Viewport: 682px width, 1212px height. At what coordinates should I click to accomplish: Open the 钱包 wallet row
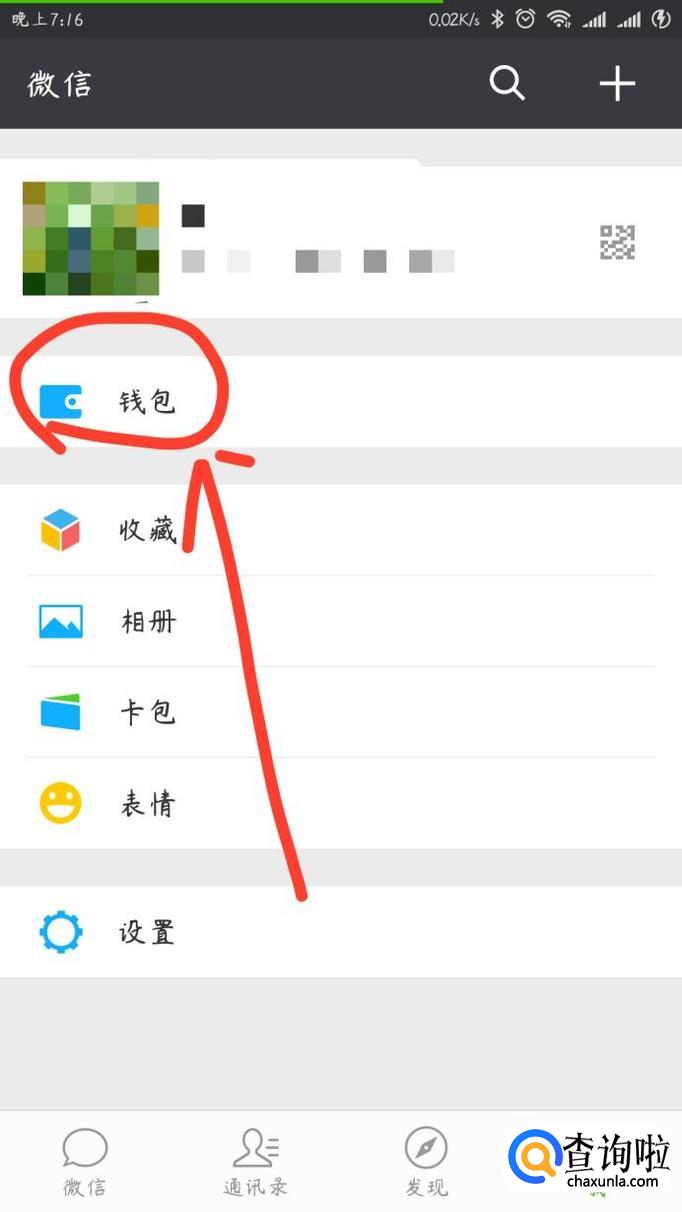pos(341,401)
